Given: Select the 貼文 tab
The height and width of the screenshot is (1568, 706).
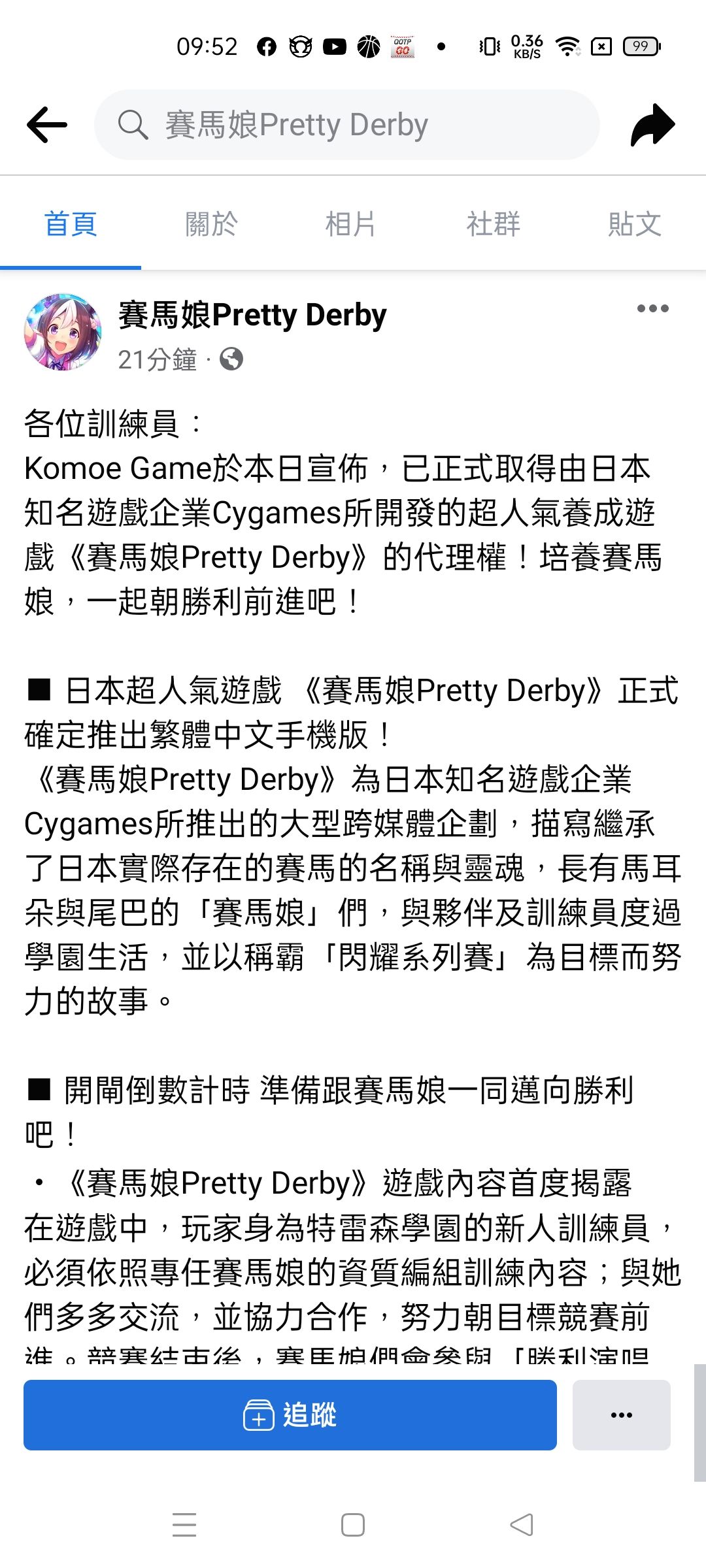Looking at the screenshot, I should (x=634, y=224).
